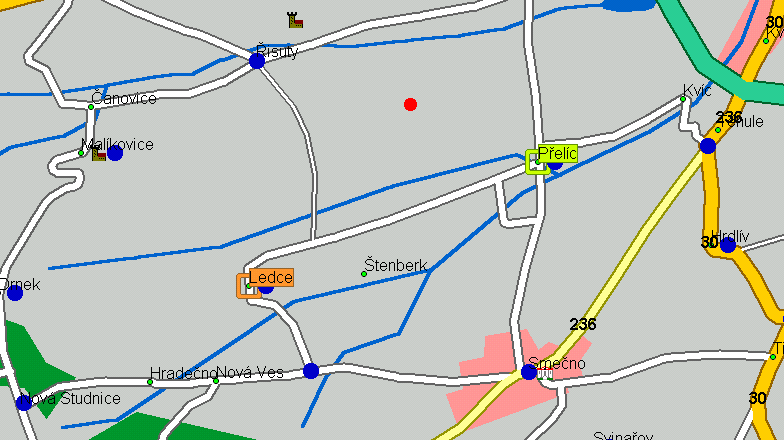Tap the blue waypoint east of Nová Ves
This screenshot has width=784, height=440.
point(311,371)
